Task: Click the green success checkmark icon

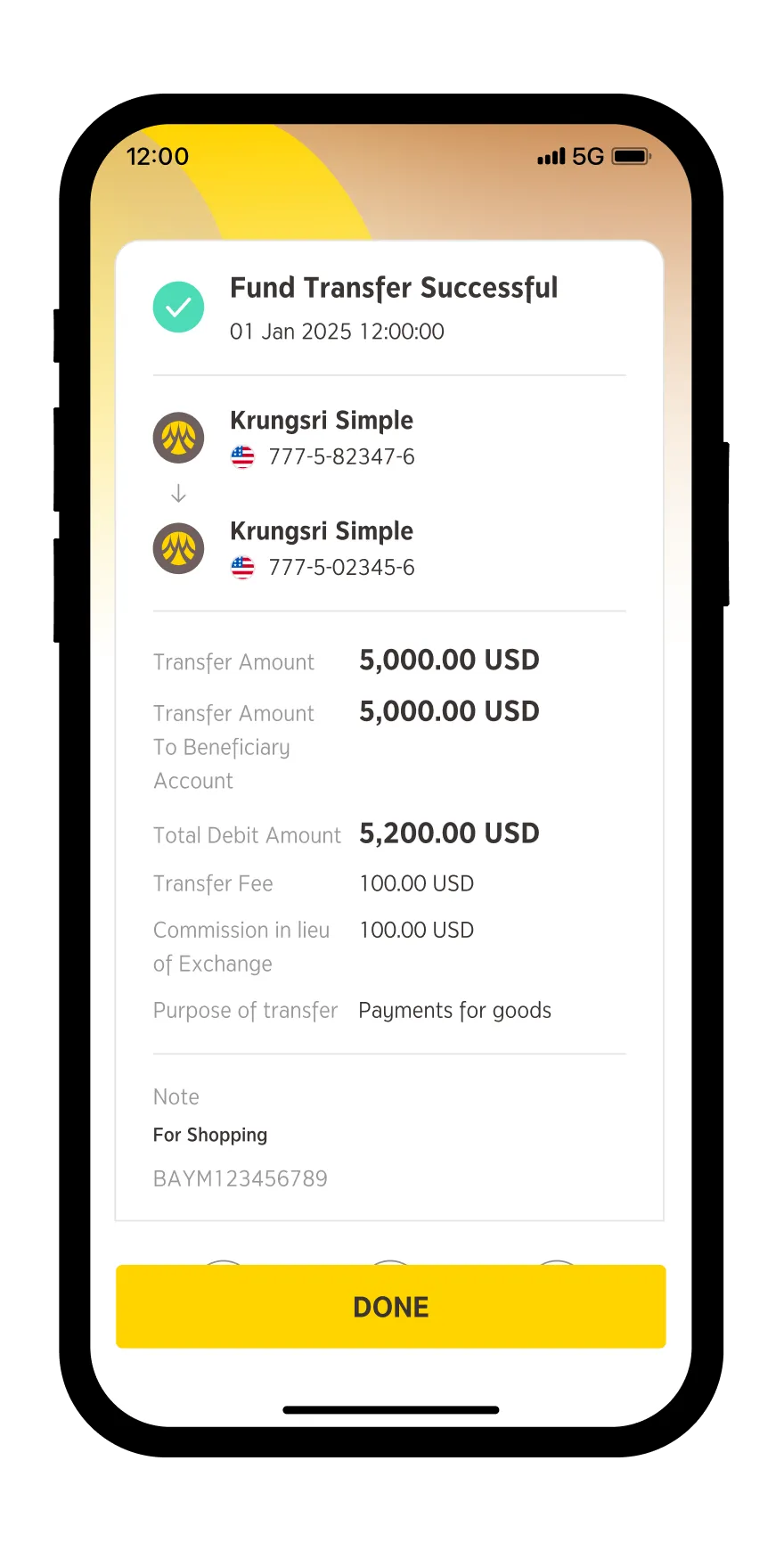Action: pyautogui.click(x=178, y=307)
